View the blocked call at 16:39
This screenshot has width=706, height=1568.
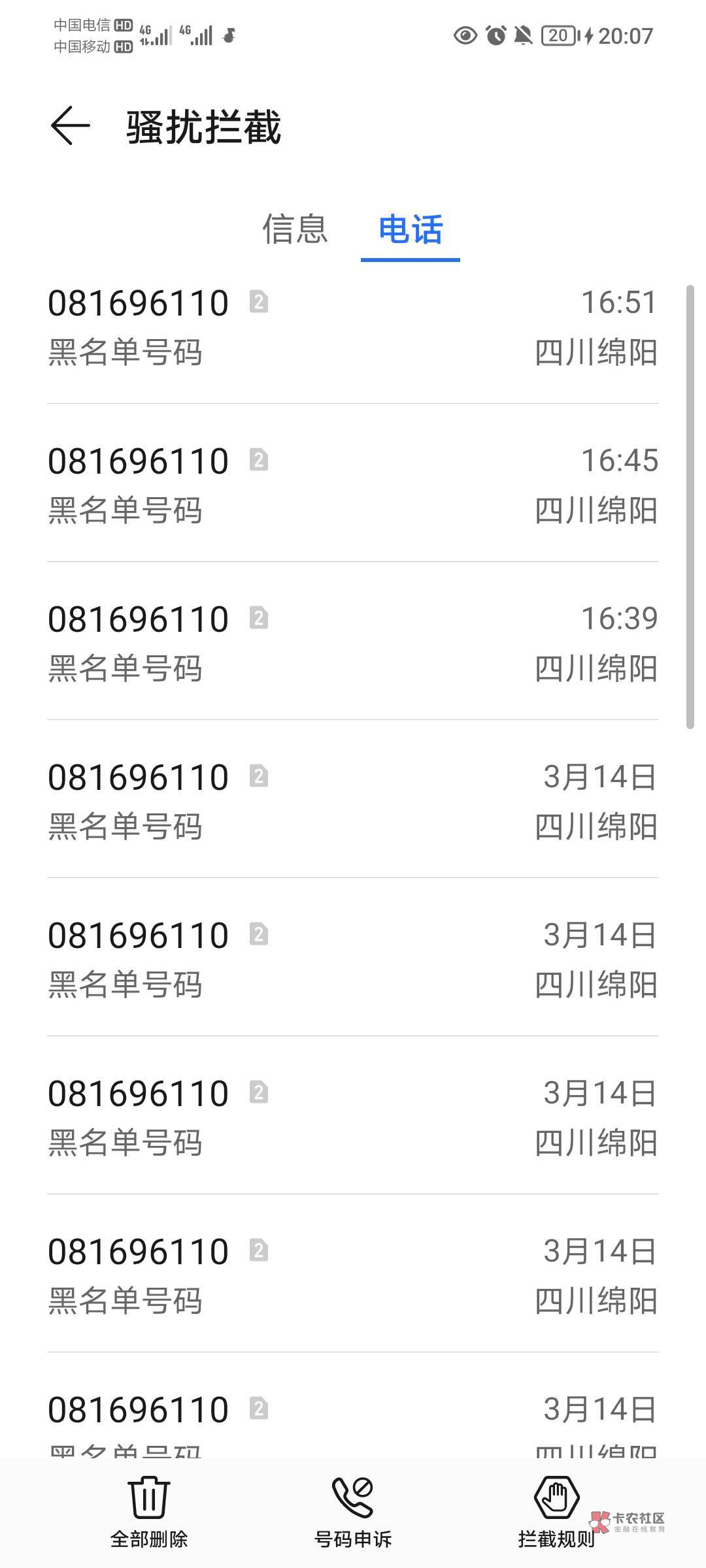click(353, 642)
